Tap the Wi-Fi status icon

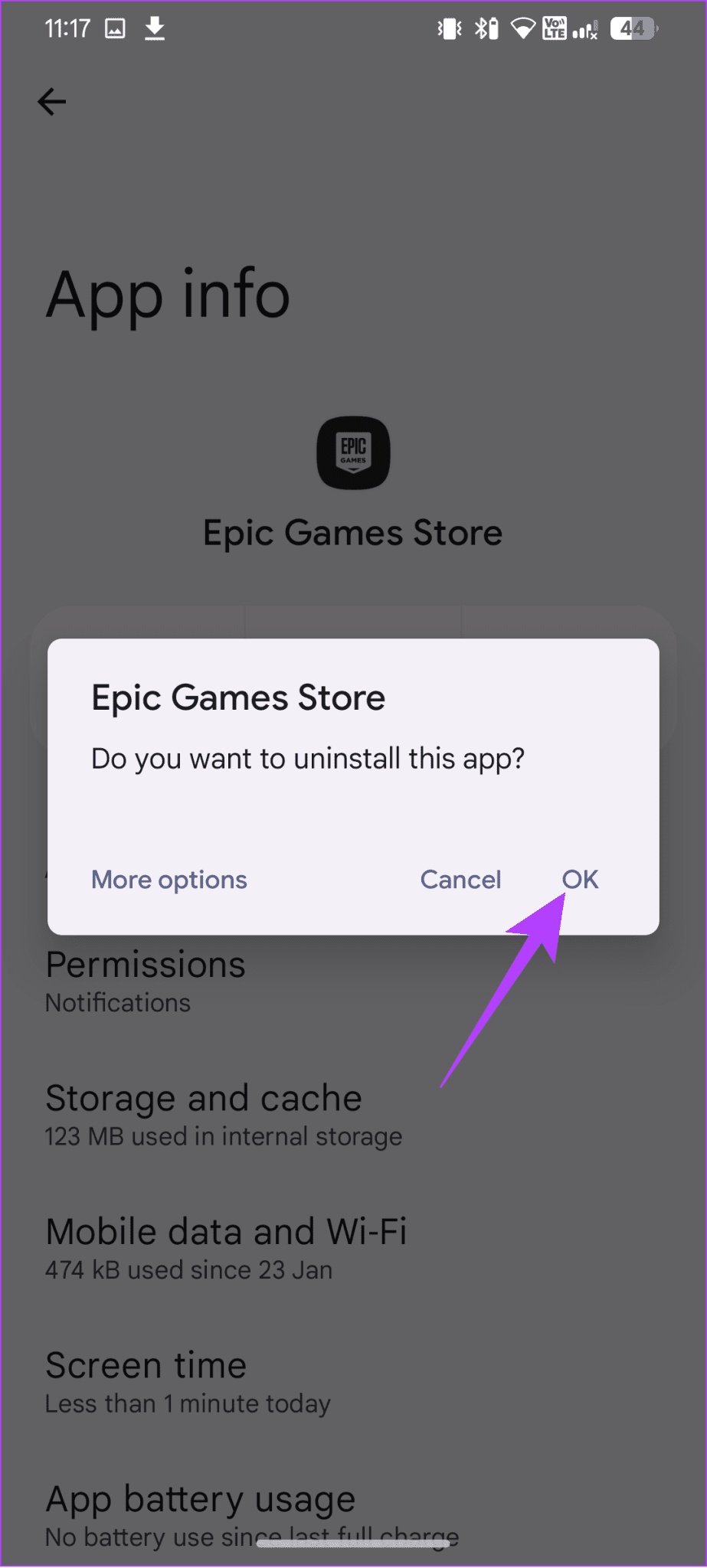point(523,28)
